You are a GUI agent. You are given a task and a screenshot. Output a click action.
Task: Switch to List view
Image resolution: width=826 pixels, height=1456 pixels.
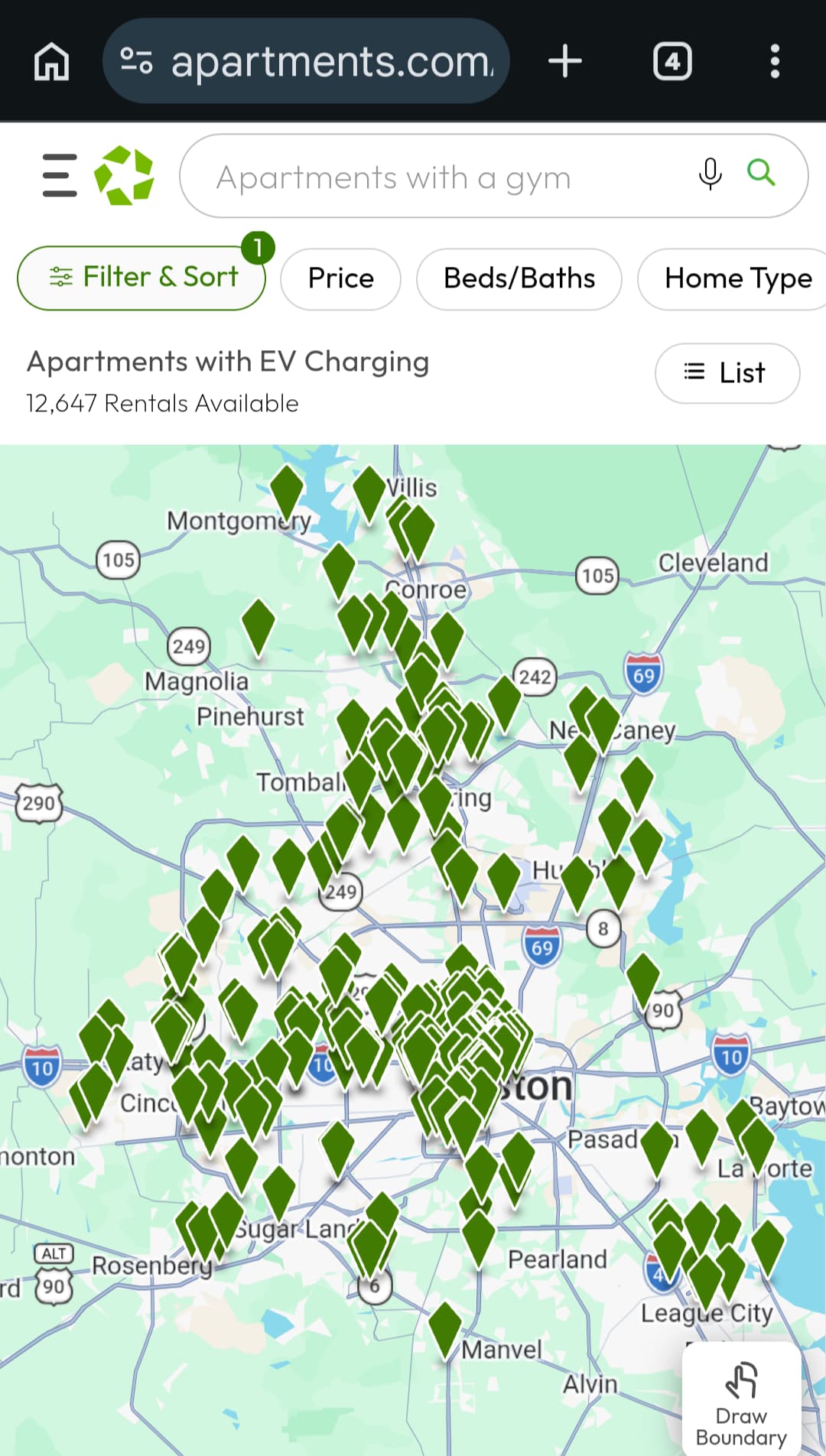(x=727, y=373)
